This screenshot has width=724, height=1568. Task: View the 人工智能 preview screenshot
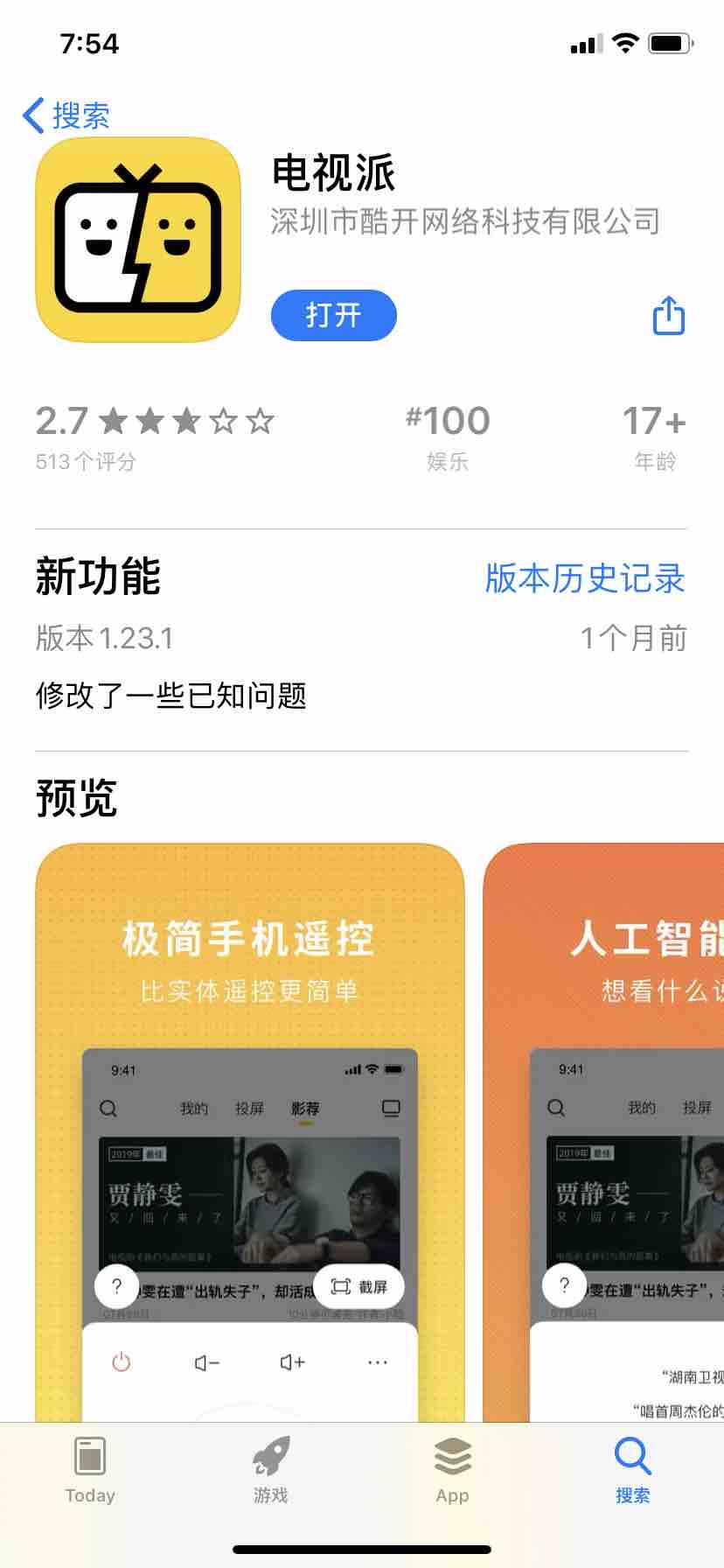(x=603, y=1132)
